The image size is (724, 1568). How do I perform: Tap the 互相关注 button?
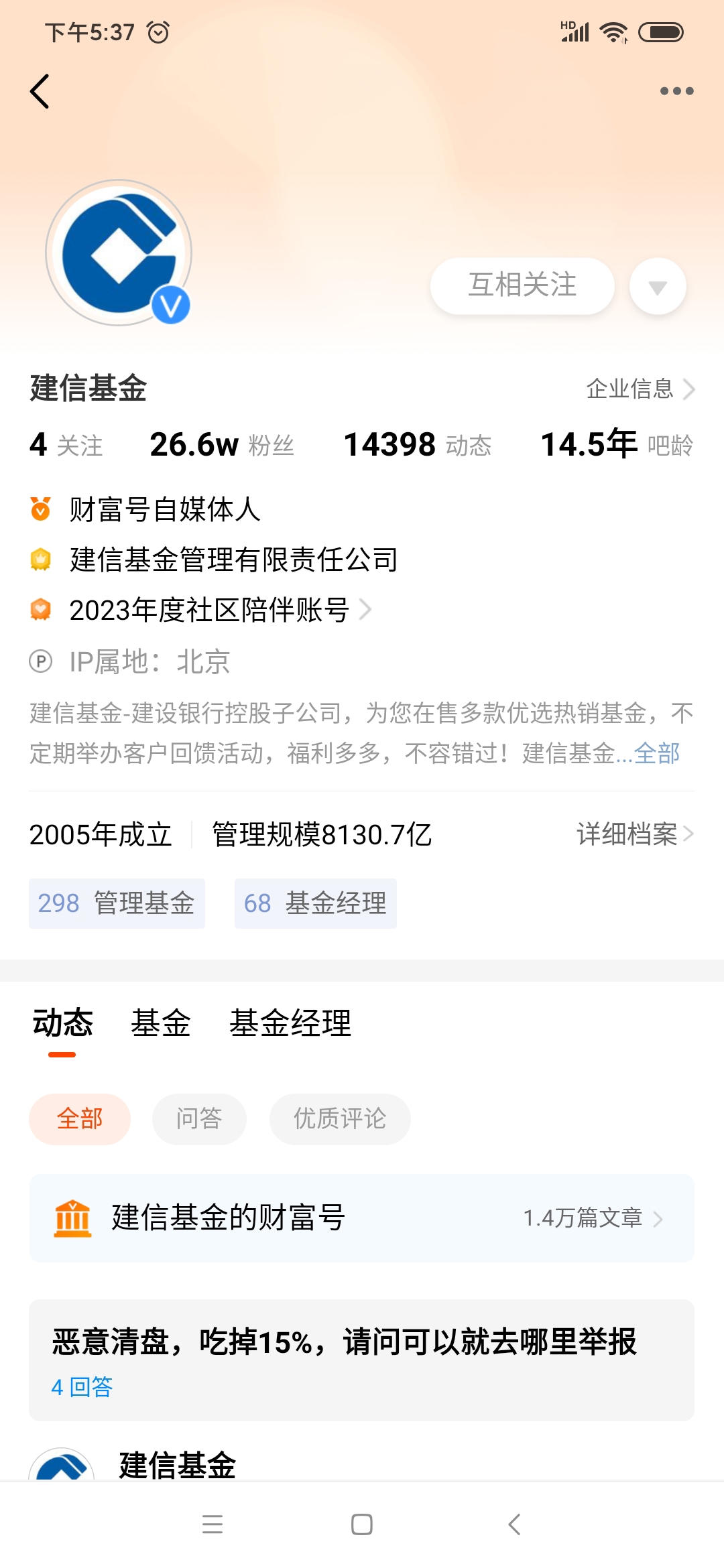pyautogui.click(x=522, y=285)
